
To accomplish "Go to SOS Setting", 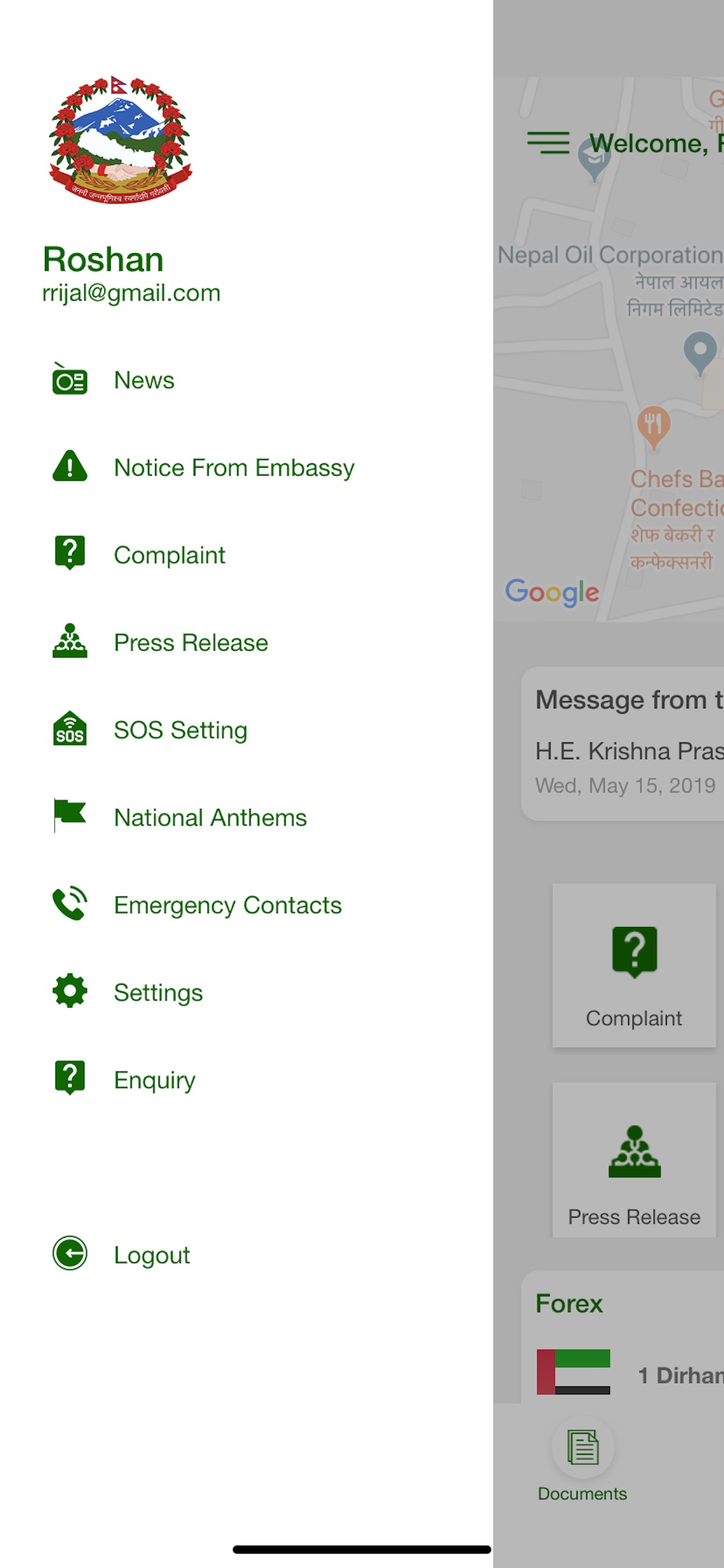I will (180, 730).
